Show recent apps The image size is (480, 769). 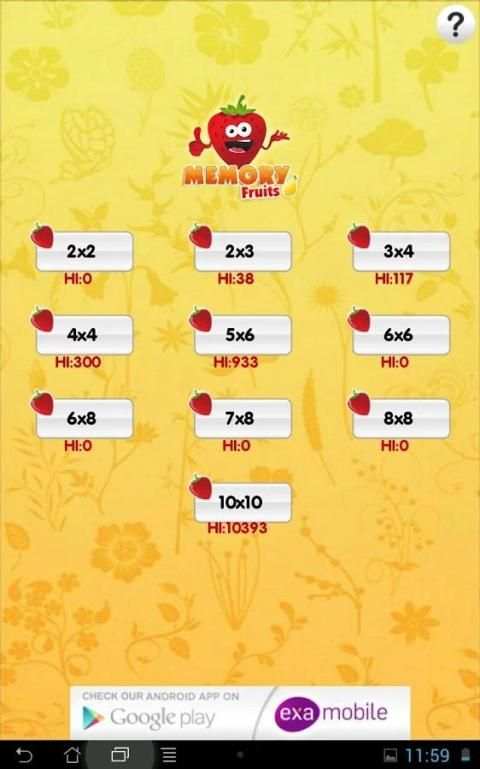coord(120,755)
